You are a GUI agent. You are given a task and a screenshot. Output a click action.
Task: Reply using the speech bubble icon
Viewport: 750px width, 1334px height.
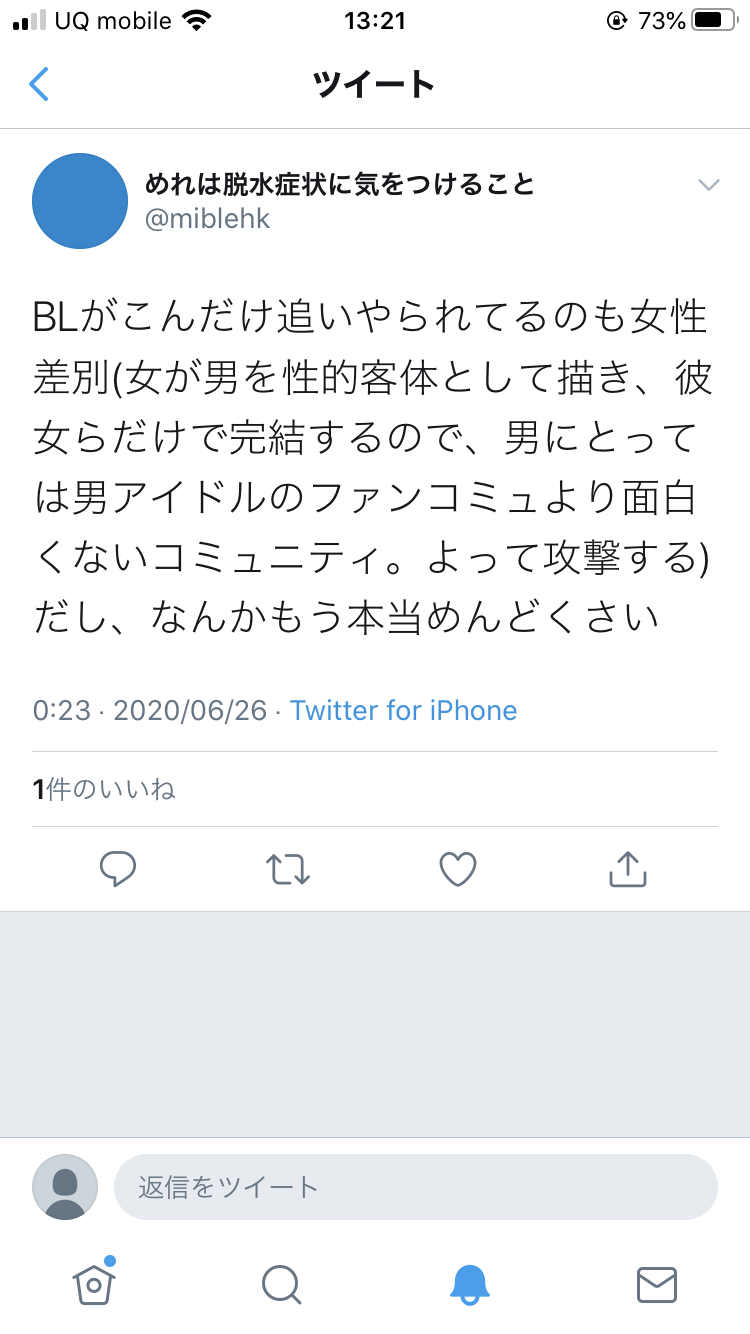coord(118,869)
